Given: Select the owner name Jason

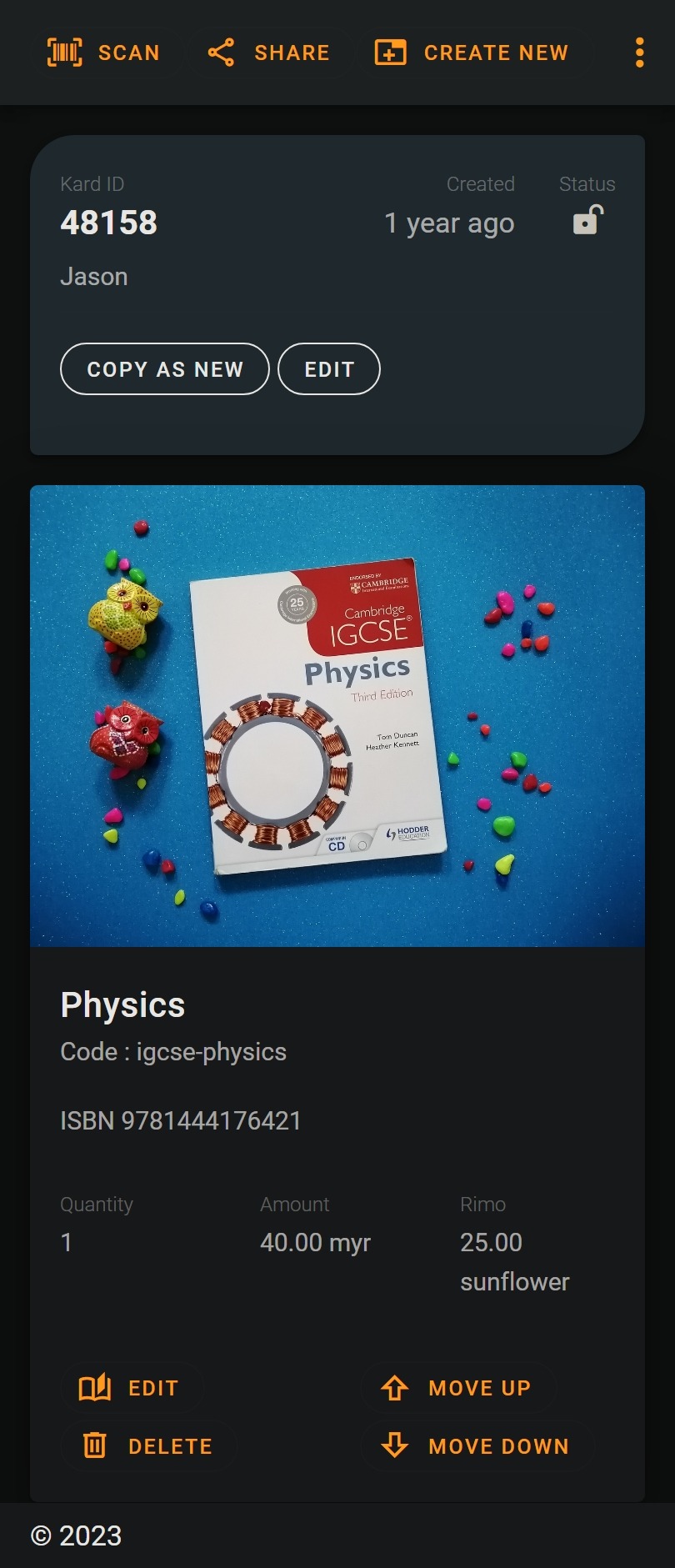Looking at the screenshot, I should pos(93,276).
